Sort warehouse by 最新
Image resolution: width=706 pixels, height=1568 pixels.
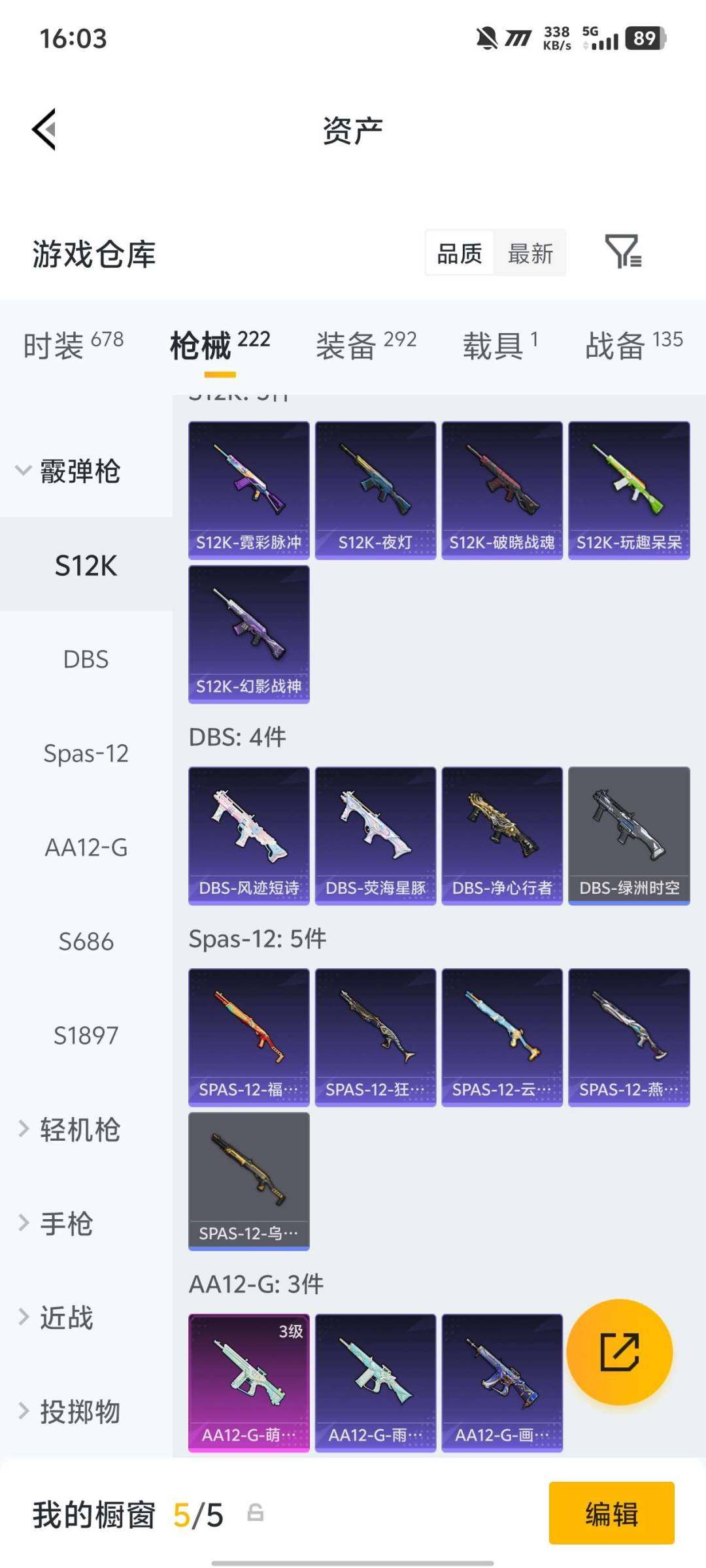(x=530, y=253)
